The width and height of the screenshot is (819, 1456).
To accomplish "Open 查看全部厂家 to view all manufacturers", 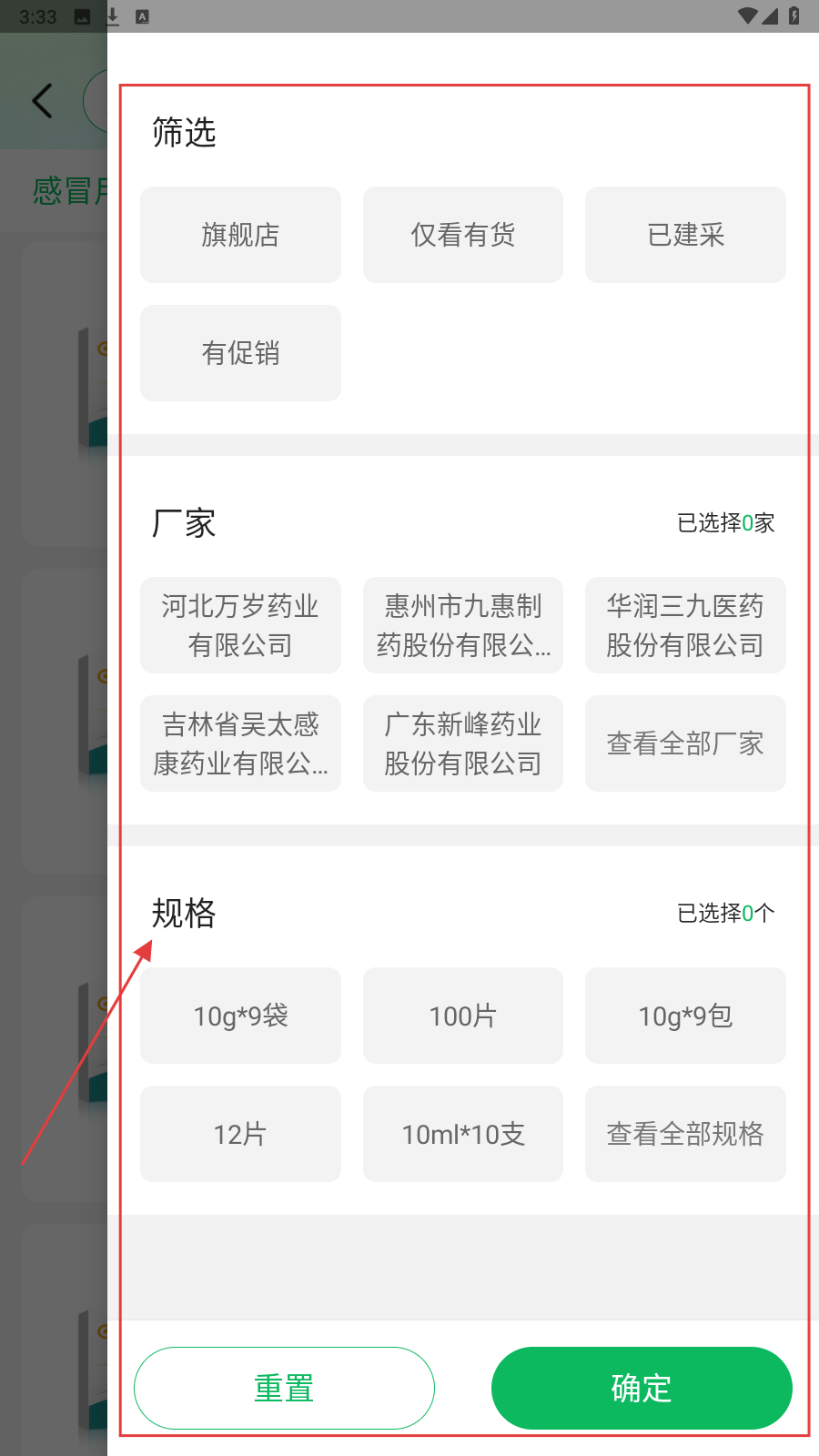I will (x=685, y=743).
